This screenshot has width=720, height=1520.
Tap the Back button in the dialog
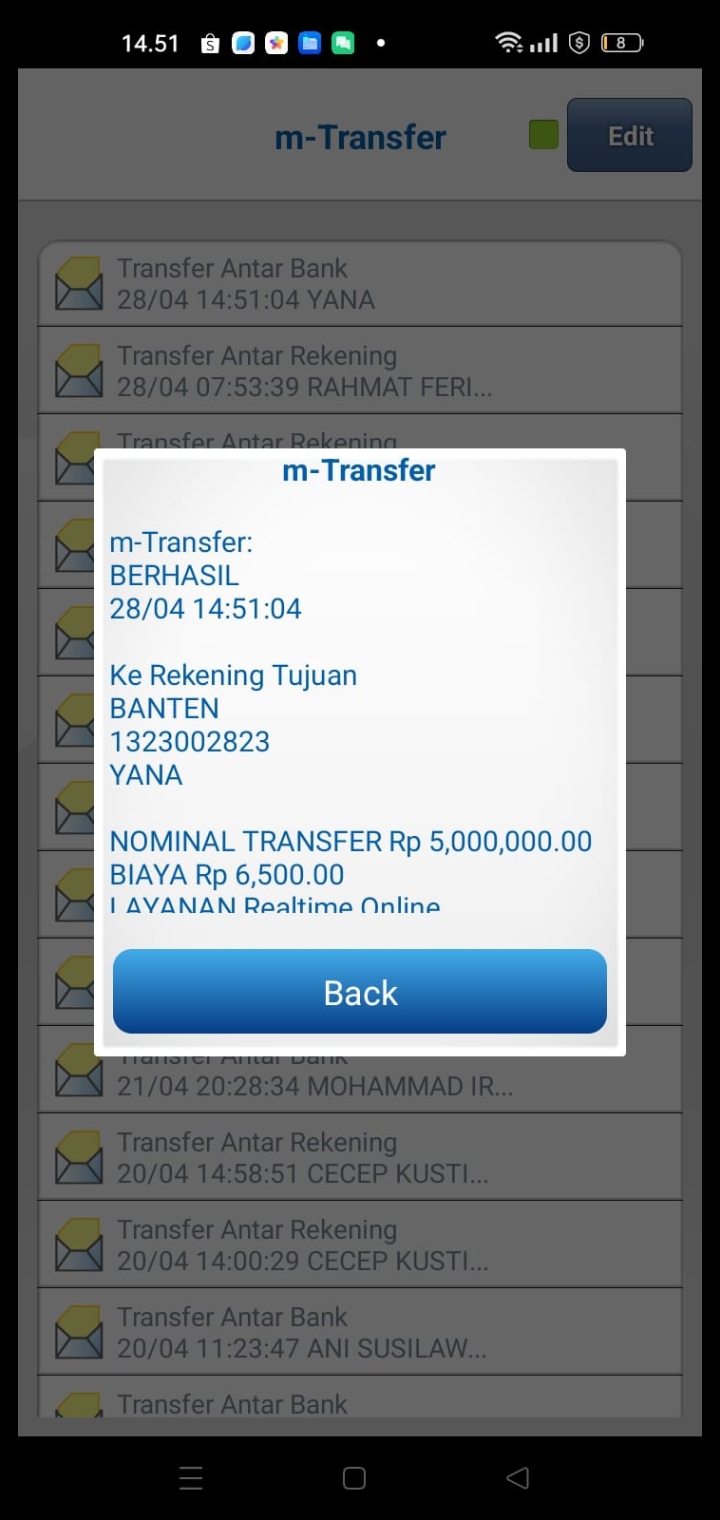360,992
